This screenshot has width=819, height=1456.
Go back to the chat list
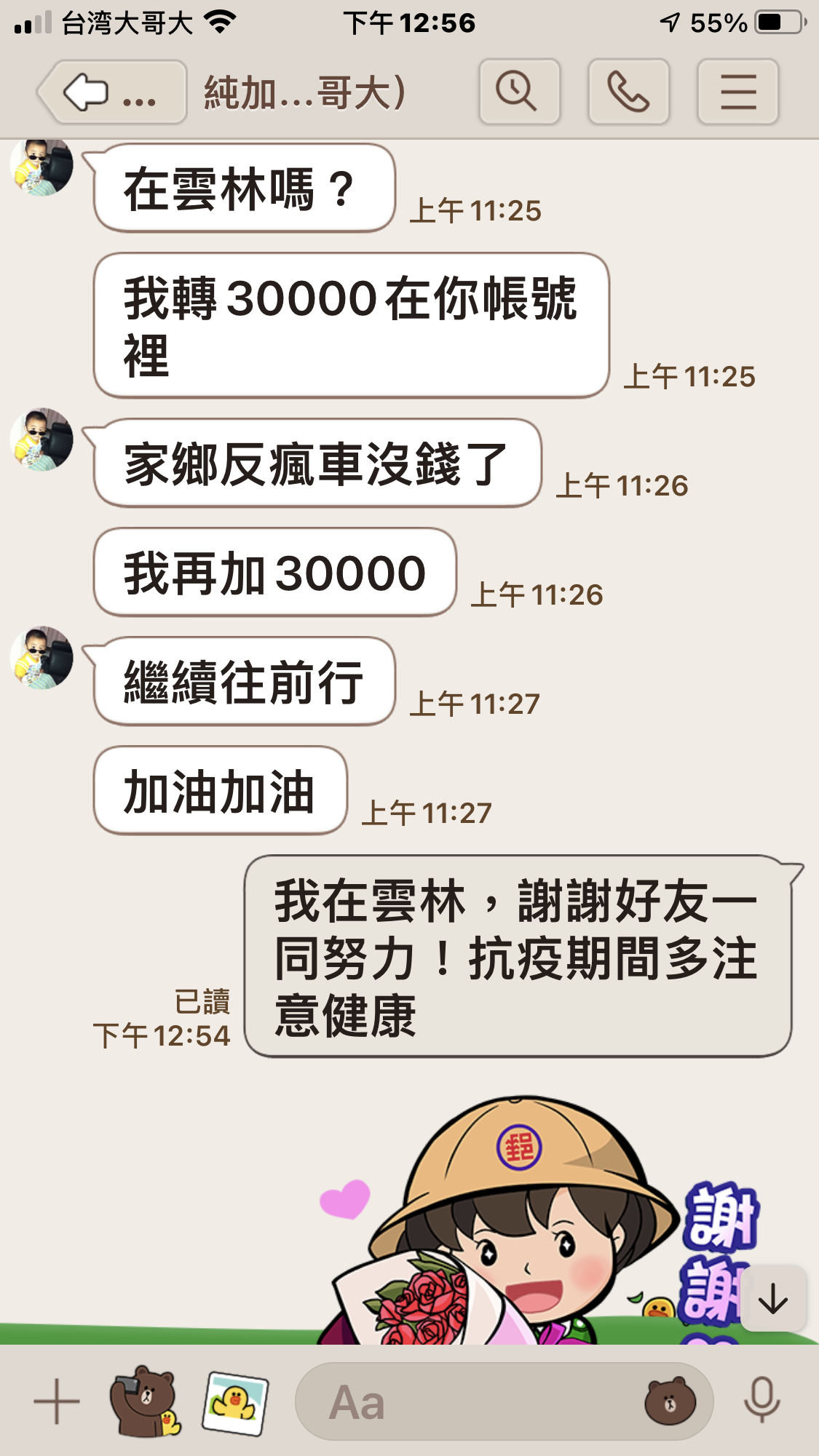112,92
